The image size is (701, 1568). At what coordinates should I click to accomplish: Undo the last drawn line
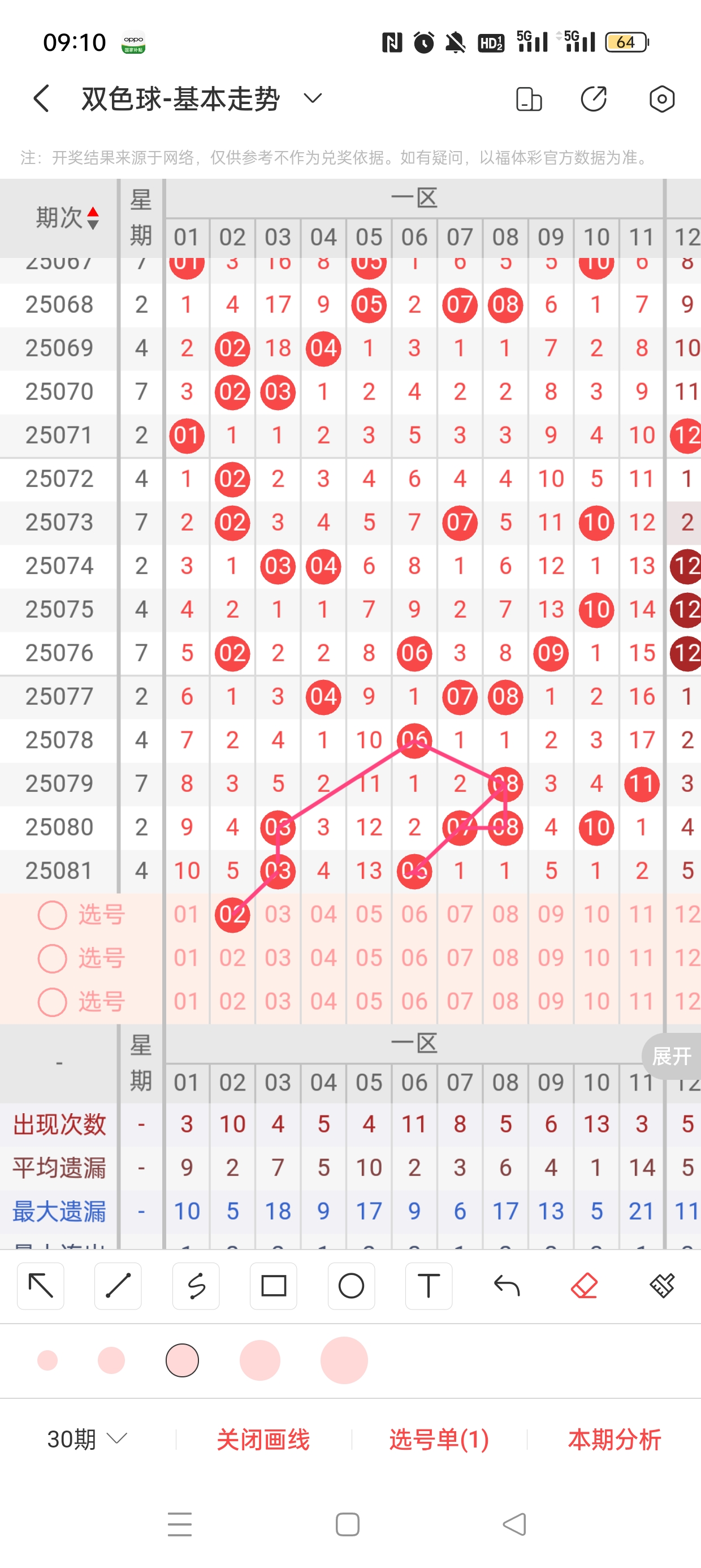point(507,1286)
